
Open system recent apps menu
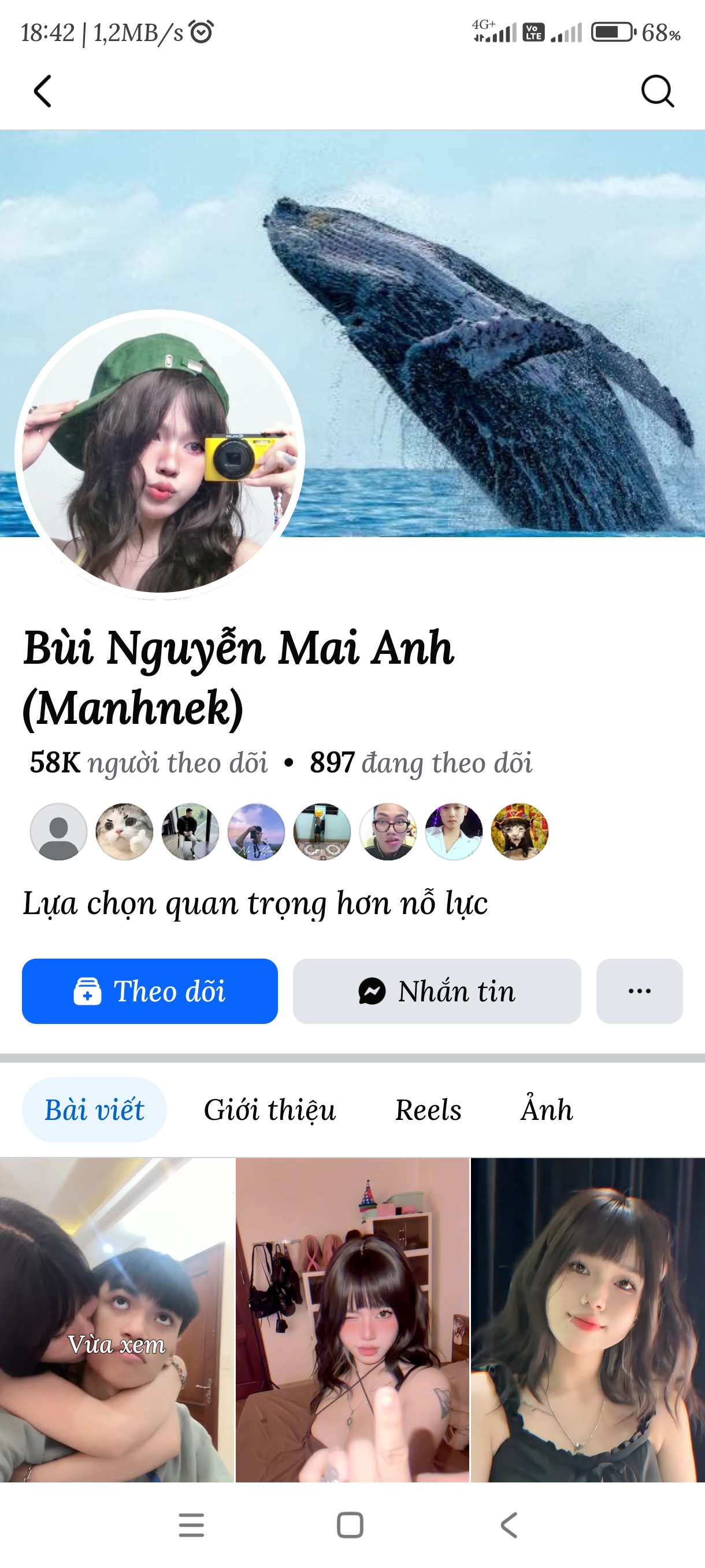pos(191,1525)
